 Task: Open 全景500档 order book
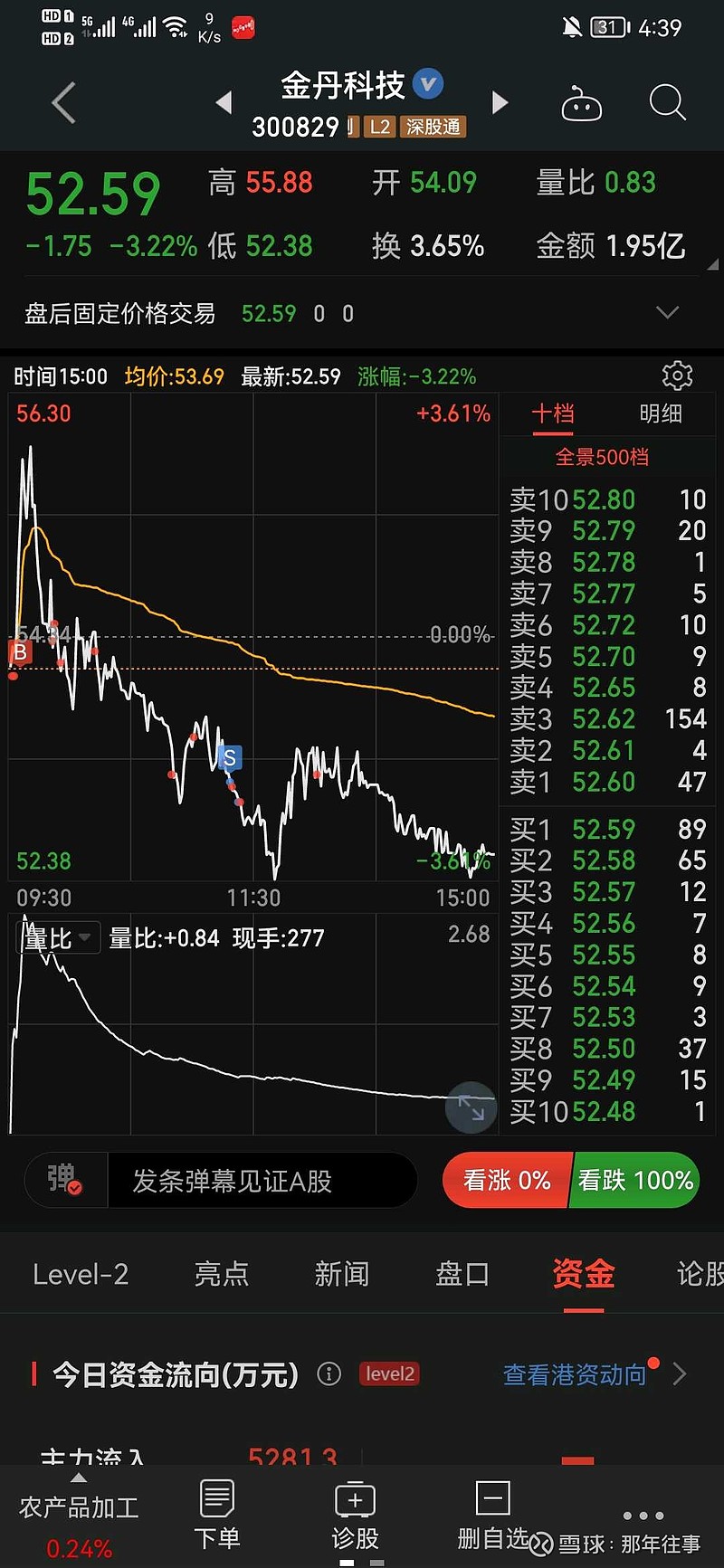pos(602,457)
